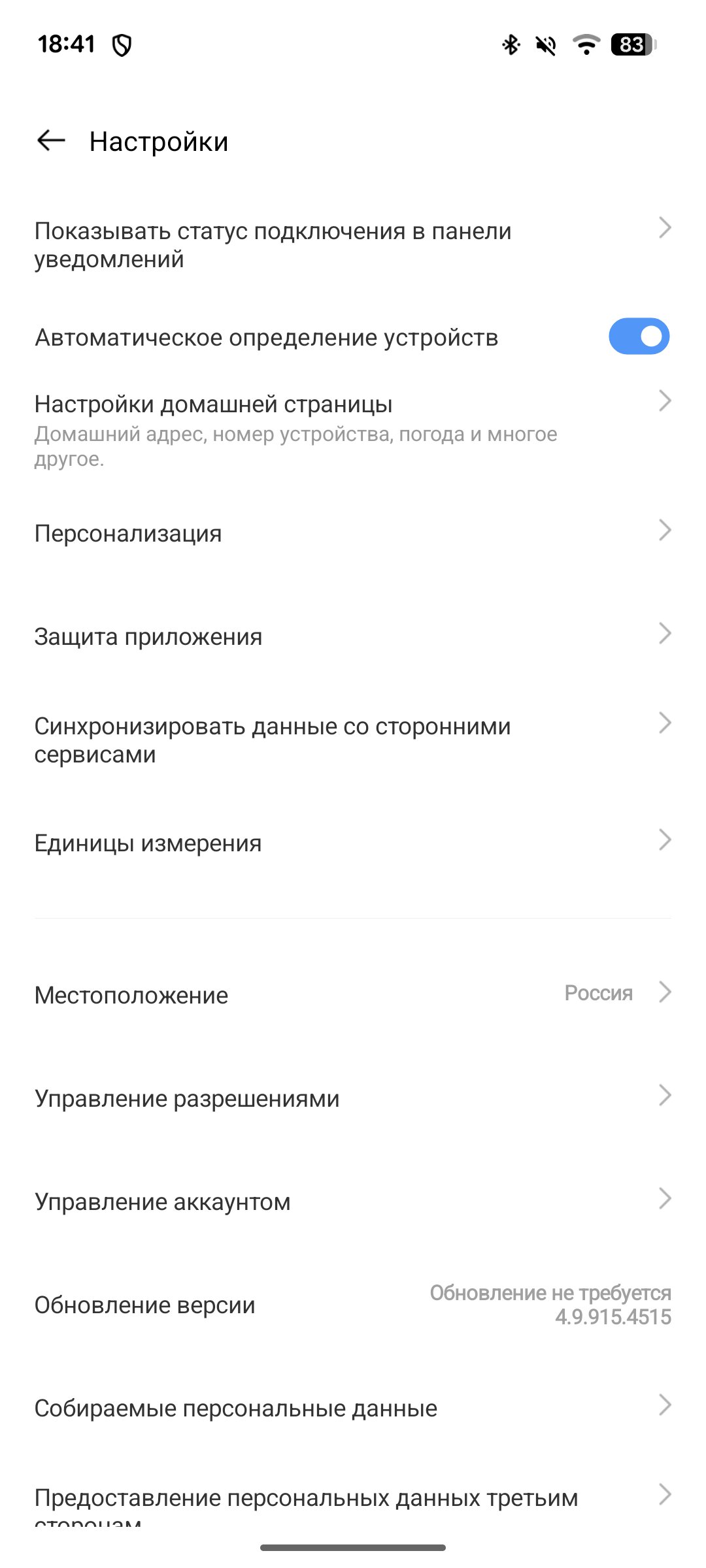Open Управление разрешениями

[353, 1098]
